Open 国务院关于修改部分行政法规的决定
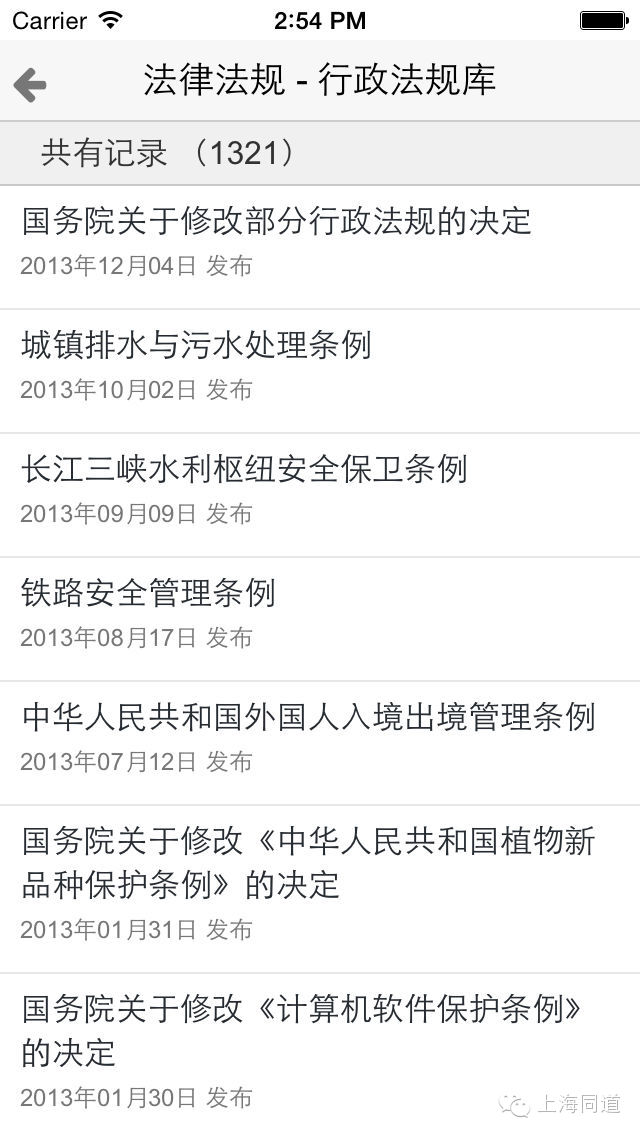The width and height of the screenshot is (640, 1136). 320,247
